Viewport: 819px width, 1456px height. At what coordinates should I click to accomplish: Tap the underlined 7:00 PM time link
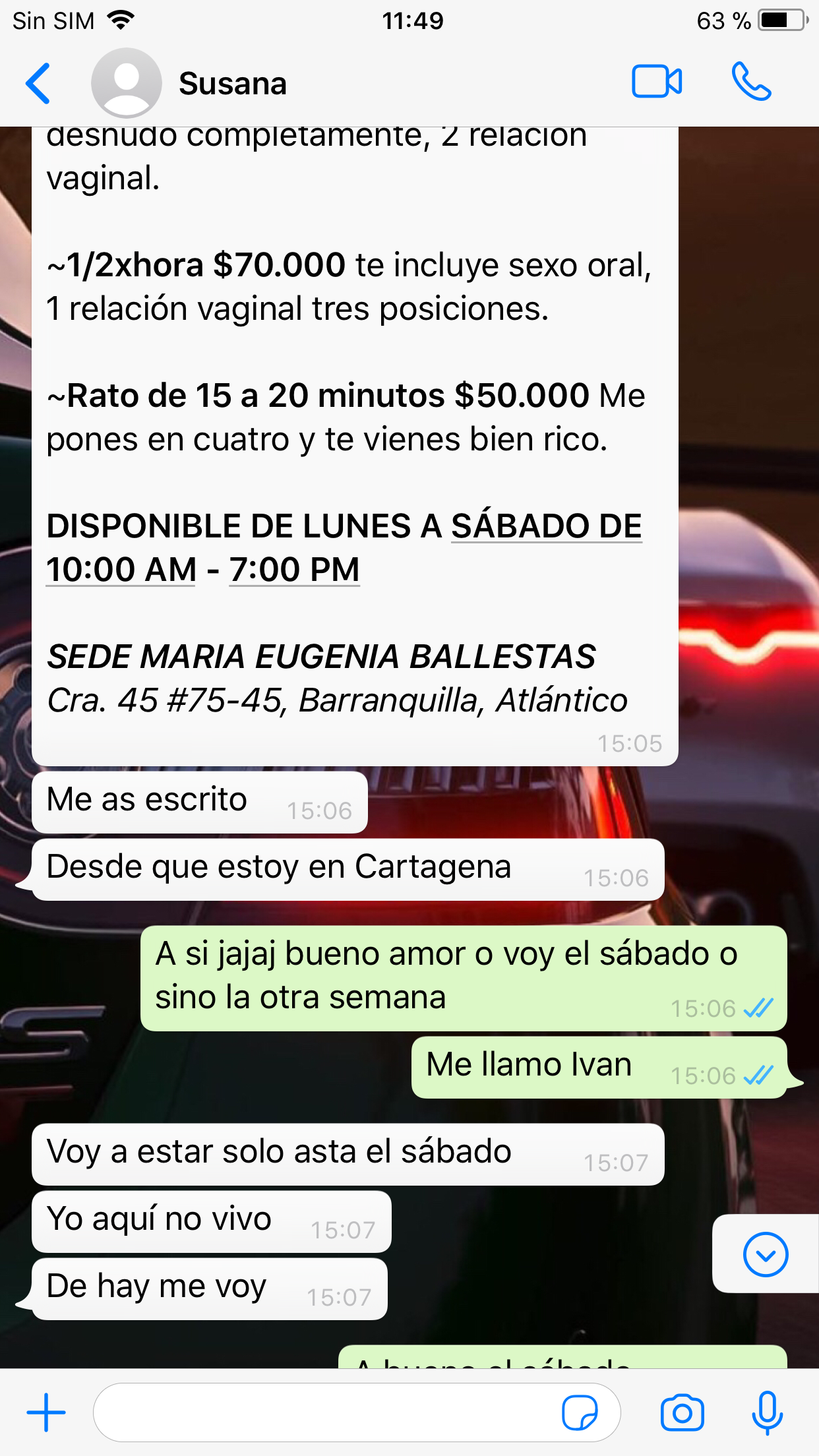click(x=294, y=570)
